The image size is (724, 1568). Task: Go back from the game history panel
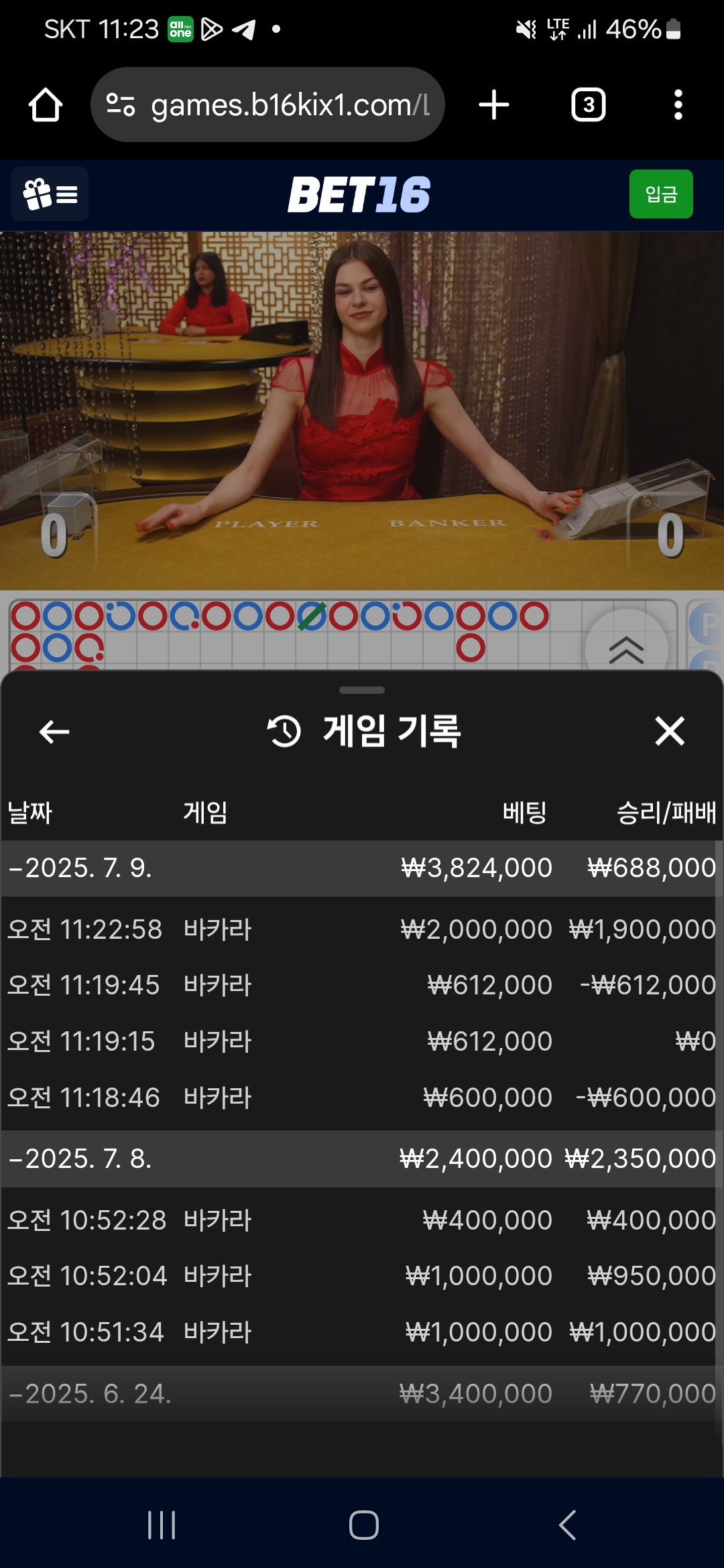tap(54, 731)
